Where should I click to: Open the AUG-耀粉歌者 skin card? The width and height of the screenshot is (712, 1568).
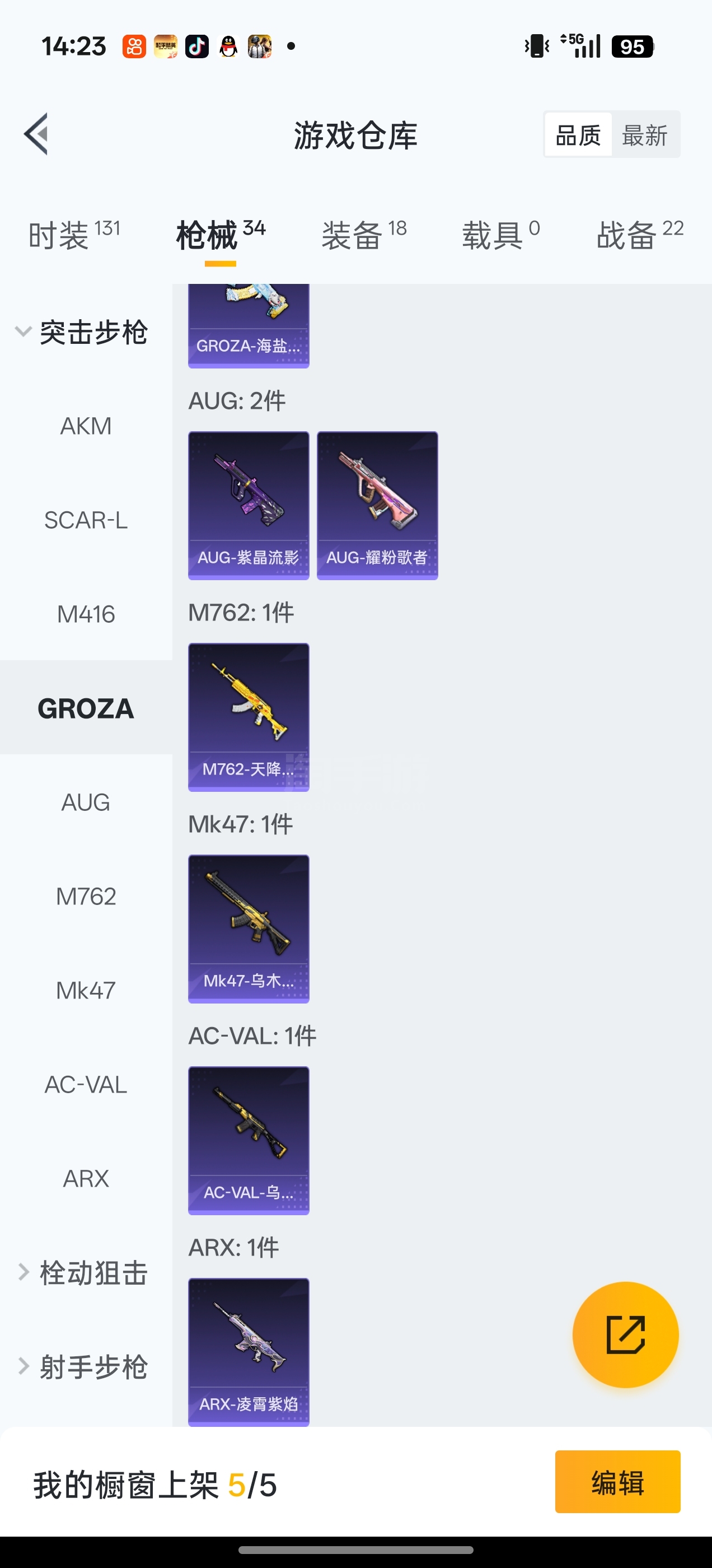tap(377, 505)
